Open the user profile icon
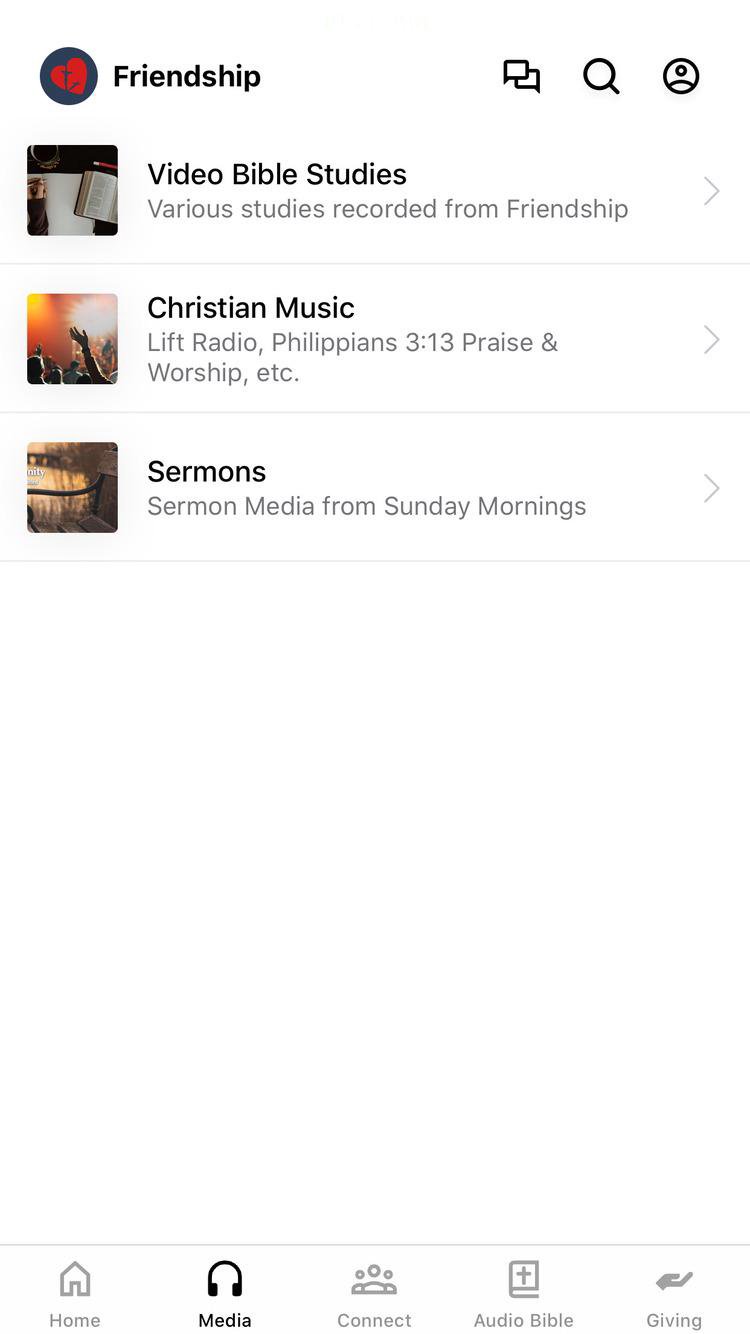The width and height of the screenshot is (750, 1334). pos(681,76)
